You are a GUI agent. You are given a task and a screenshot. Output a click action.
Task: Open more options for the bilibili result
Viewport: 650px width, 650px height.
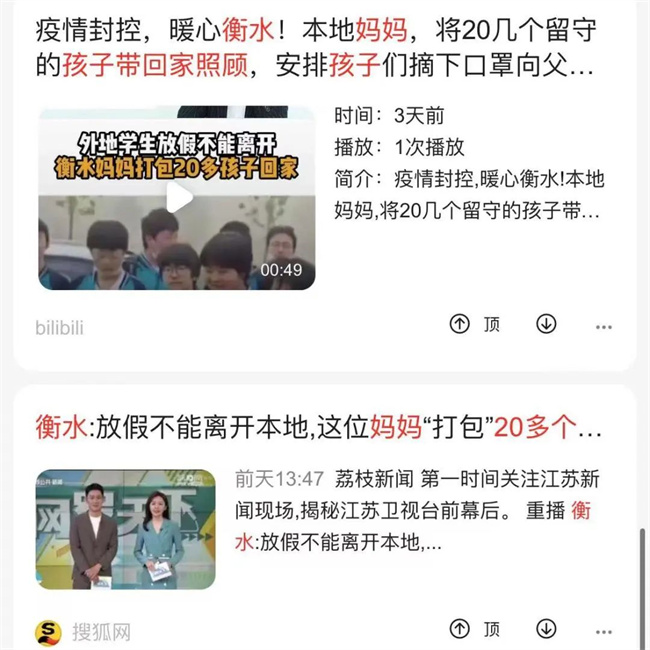pyautogui.click(x=604, y=326)
